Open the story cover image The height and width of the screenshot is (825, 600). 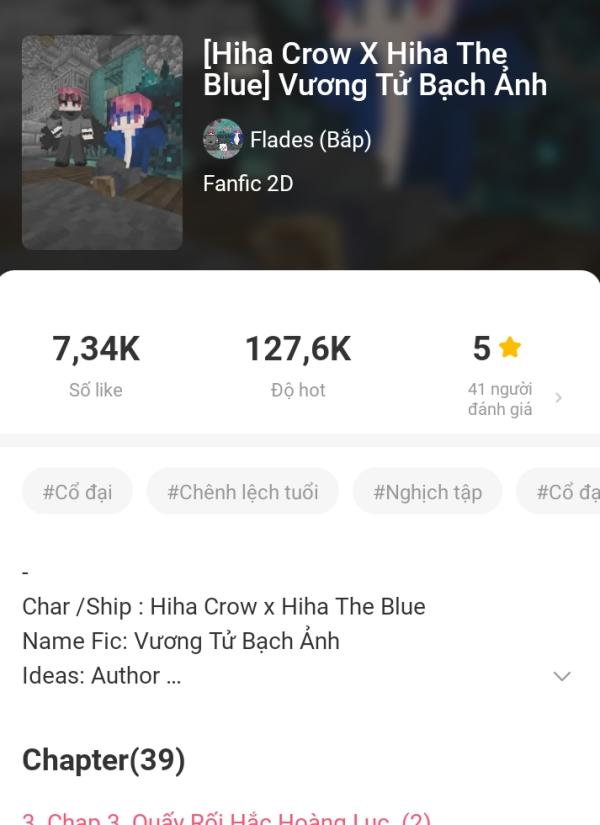pyautogui.click(x=102, y=142)
